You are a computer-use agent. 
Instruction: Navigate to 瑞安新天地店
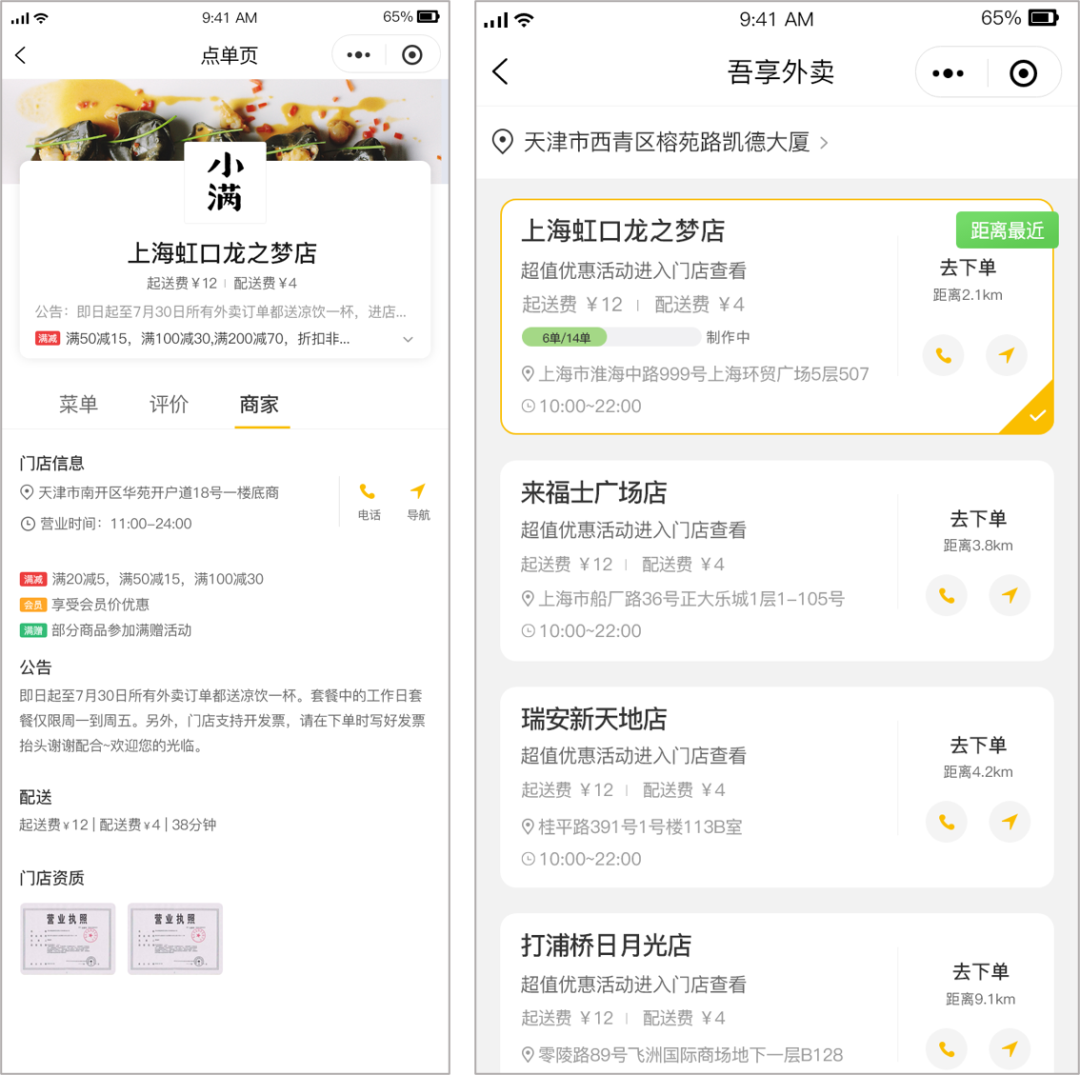[1009, 822]
